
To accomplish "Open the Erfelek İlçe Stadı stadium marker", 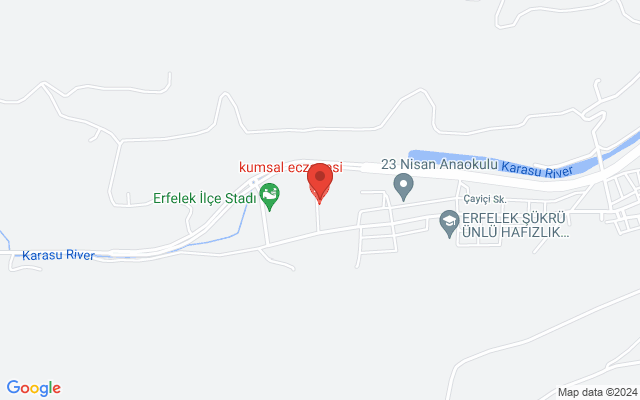I will pyautogui.click(x=269, y=194).
